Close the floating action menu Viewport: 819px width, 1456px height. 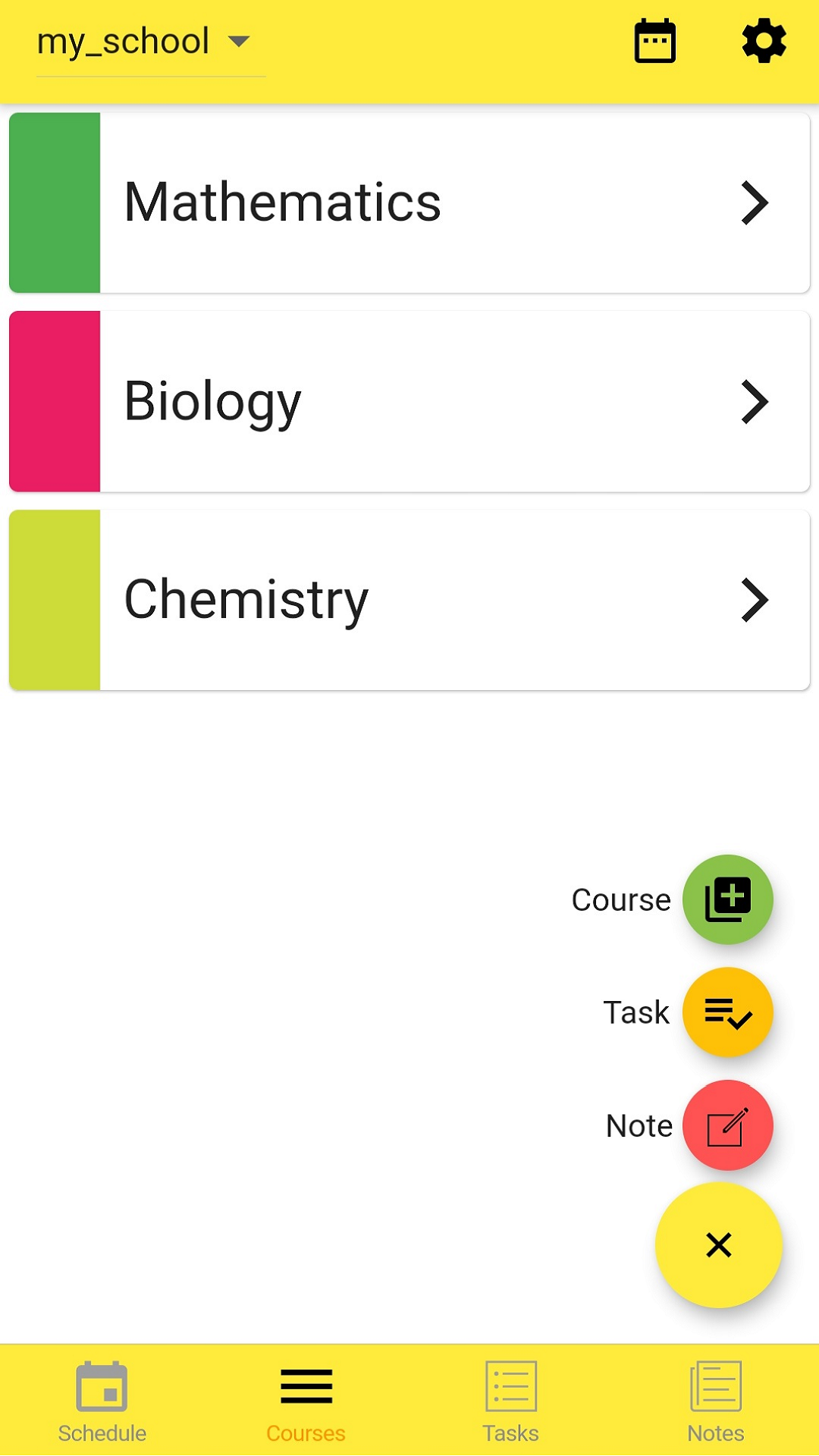718,1245
